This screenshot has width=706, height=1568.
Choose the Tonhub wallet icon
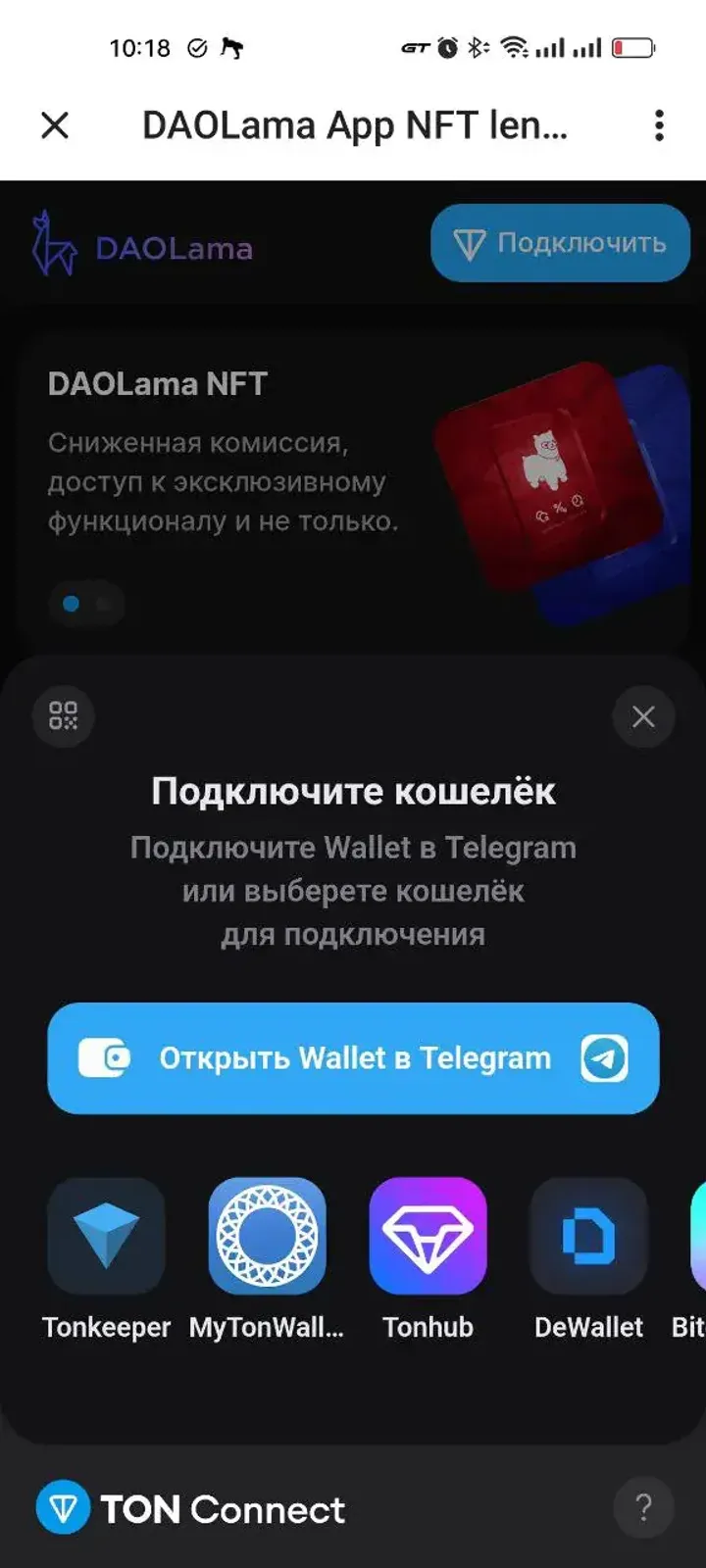[428, 1235]
